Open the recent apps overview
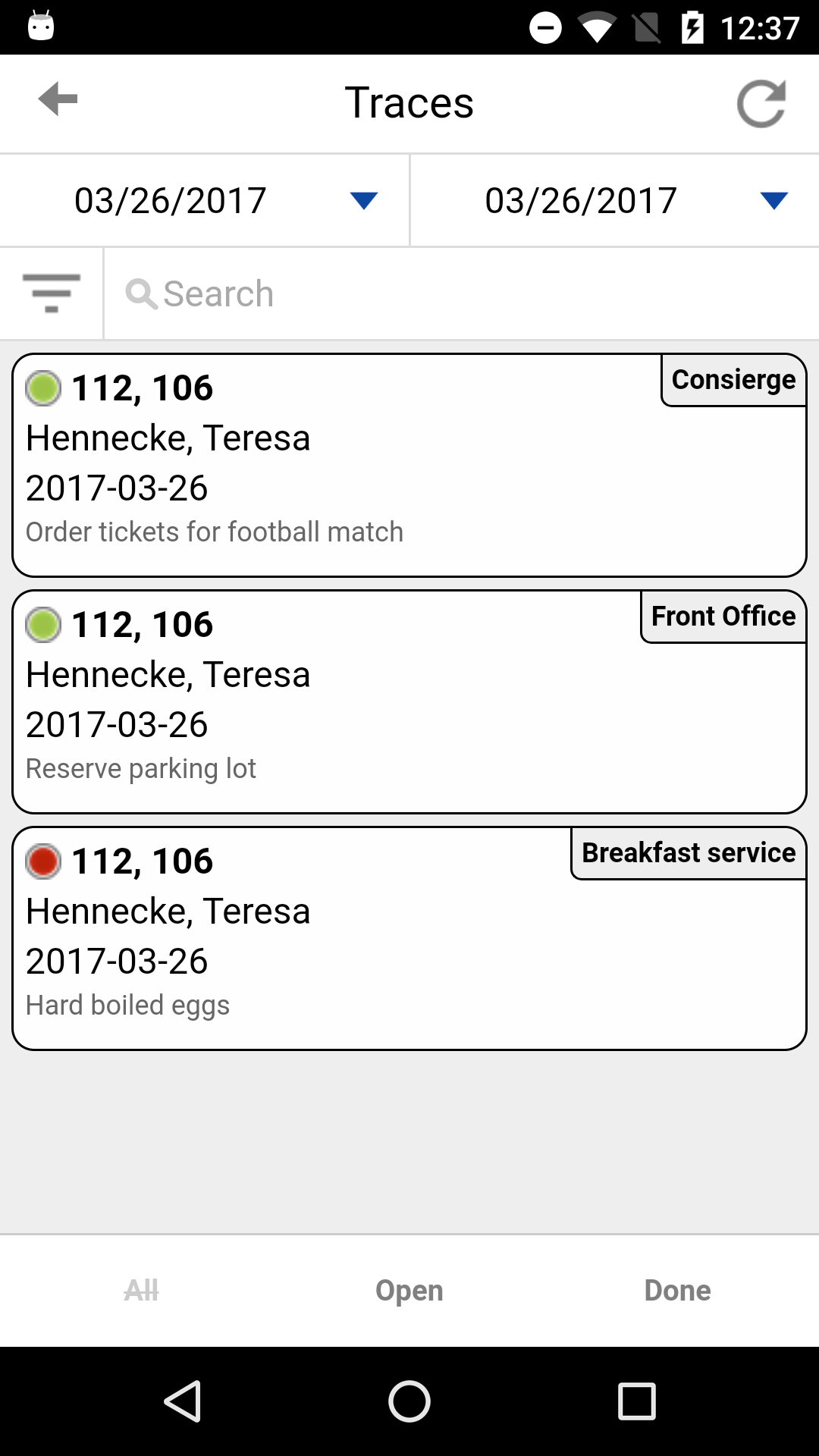 coord(637,1401)
